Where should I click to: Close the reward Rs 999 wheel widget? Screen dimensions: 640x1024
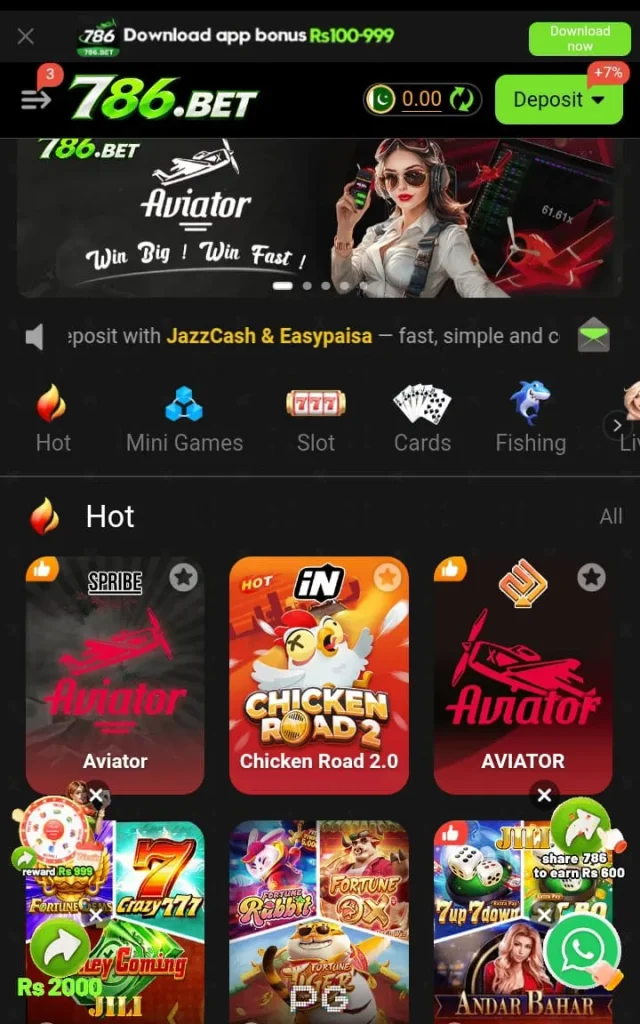[96, 795]
